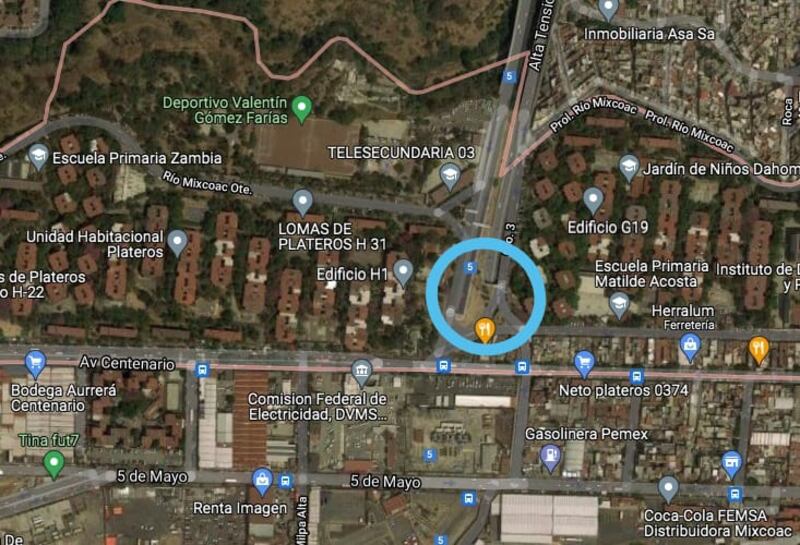Viewport: 800px width, 545px height.
Task: Open the Gasolinera Pemex fuel marker
Action: pyautogui.click(x=550, y=458)
